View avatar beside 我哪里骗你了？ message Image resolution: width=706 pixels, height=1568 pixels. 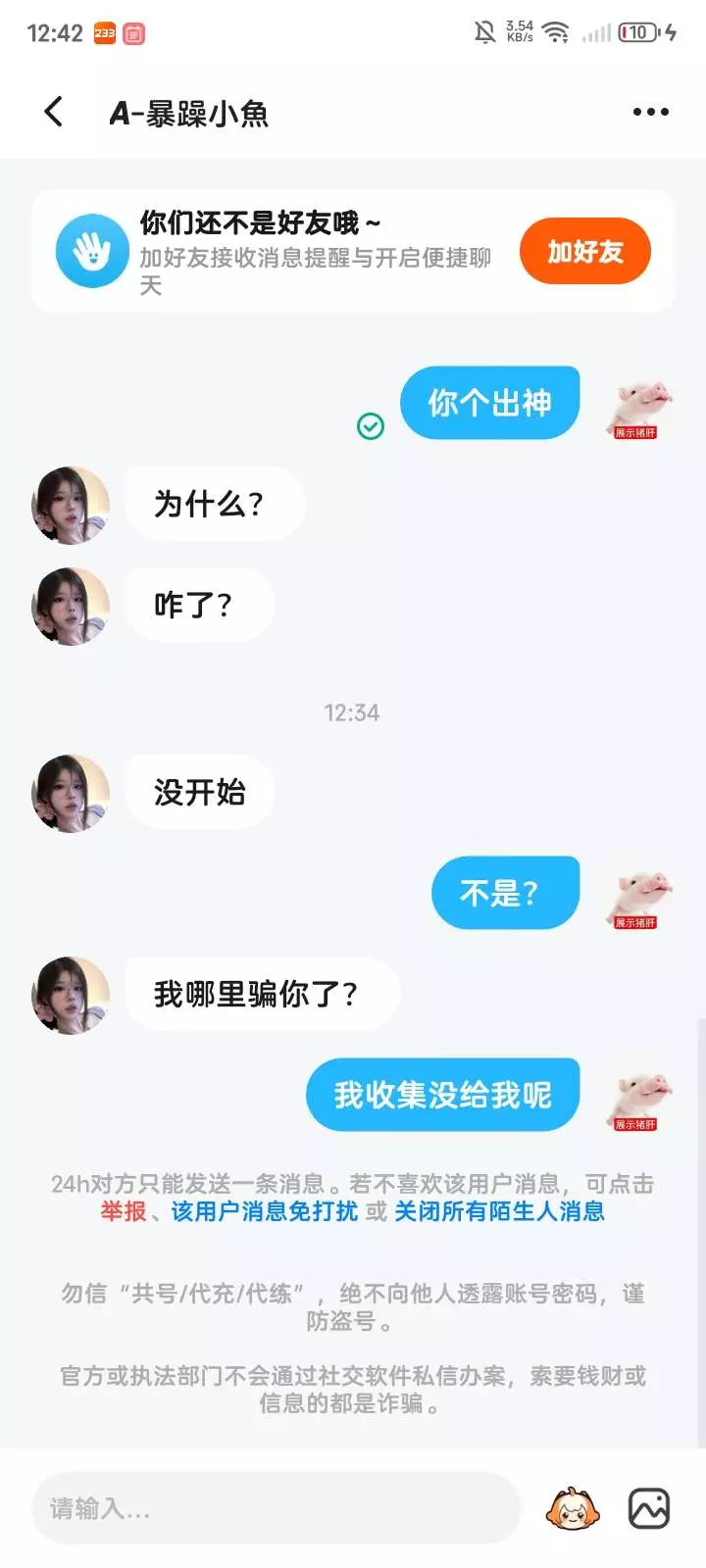tap(71, 995)
